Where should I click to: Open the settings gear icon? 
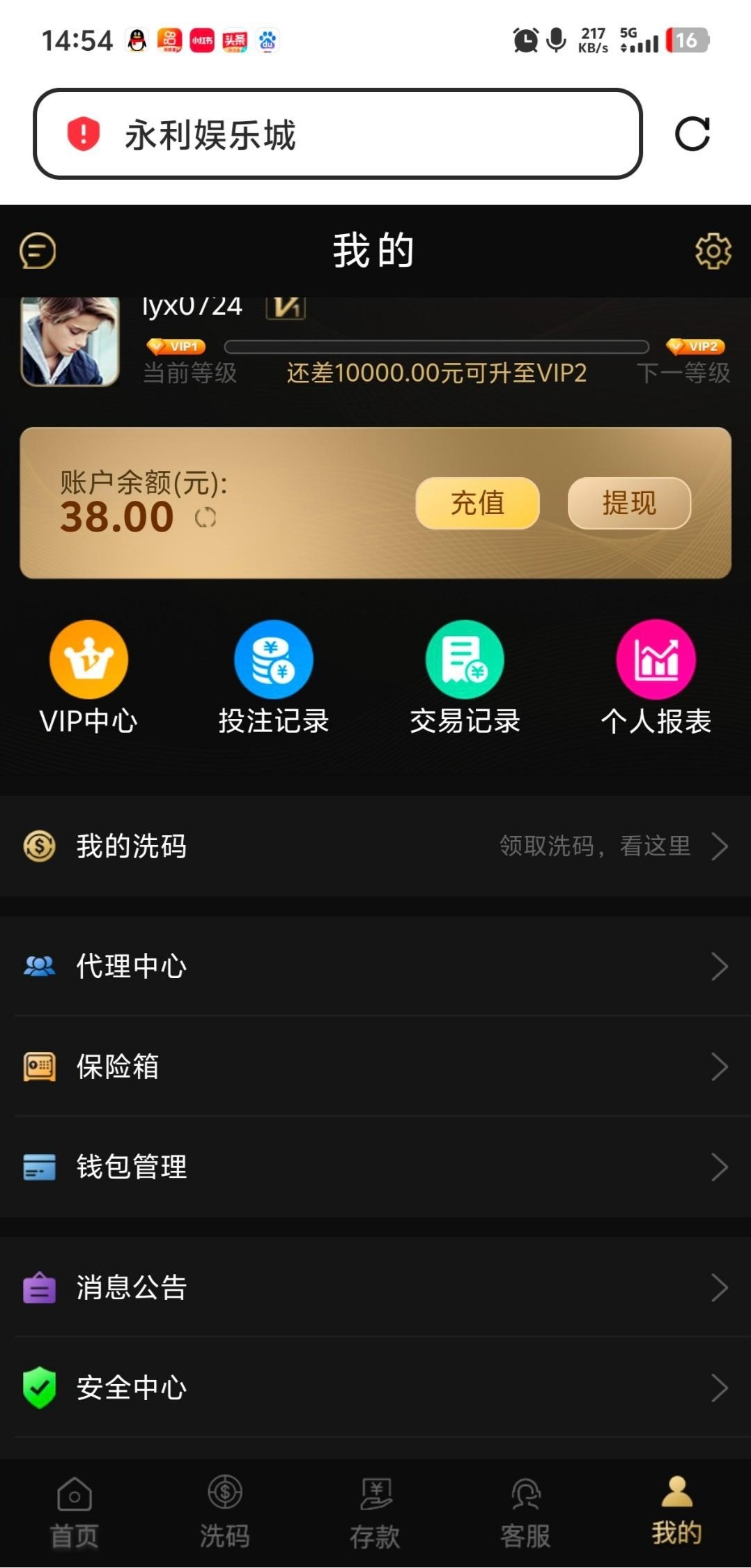tap(713, 251)
